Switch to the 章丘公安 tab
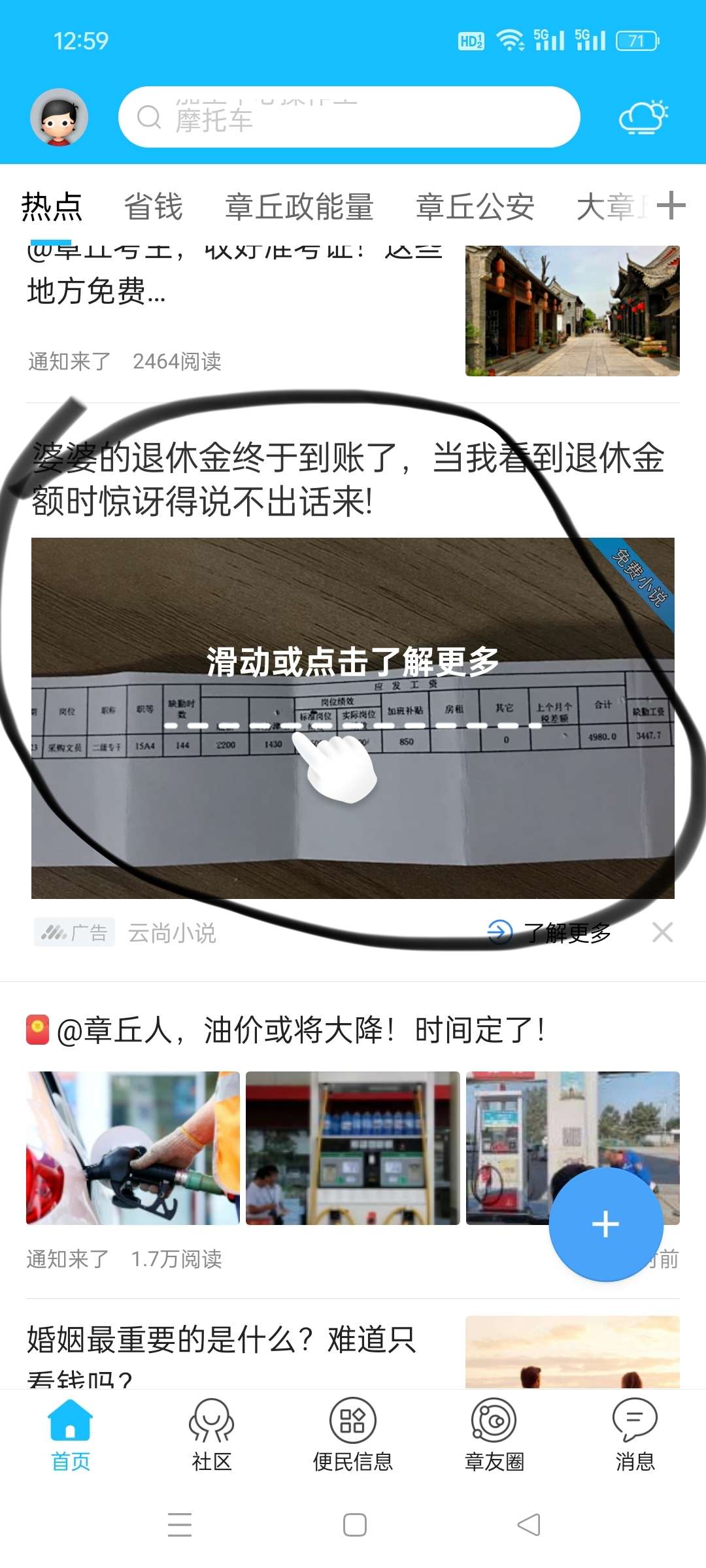Viewport: 706px width, 1568px height. [x=475, y=207]
